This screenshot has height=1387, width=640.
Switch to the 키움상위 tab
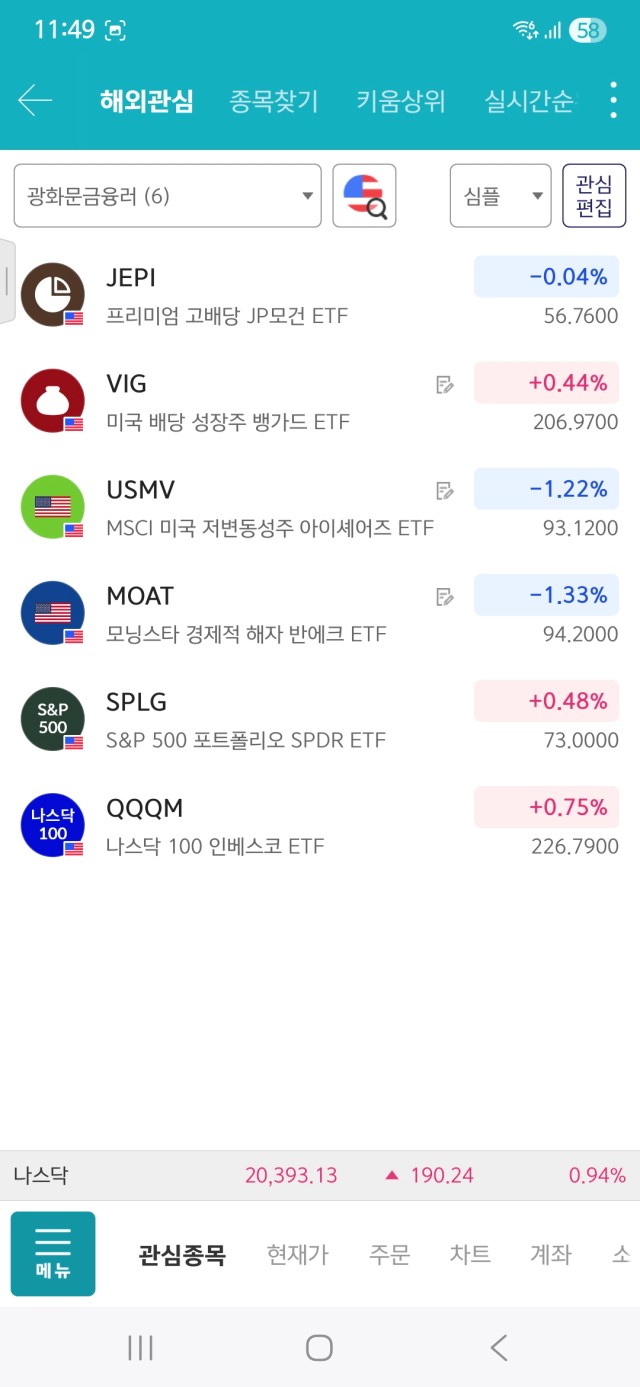(x=401, y=101)
